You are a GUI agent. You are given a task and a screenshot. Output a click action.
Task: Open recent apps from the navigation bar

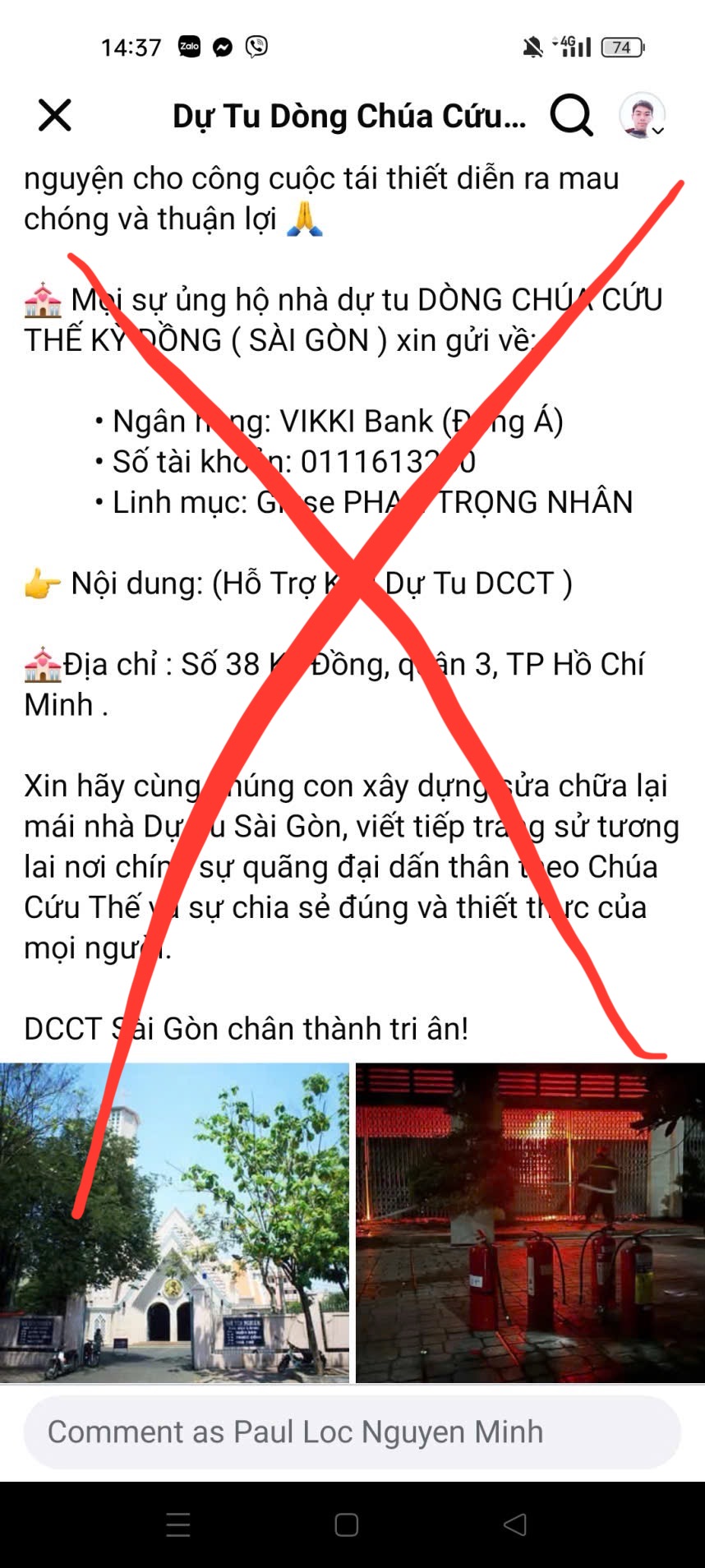(x=178, y=1525)
